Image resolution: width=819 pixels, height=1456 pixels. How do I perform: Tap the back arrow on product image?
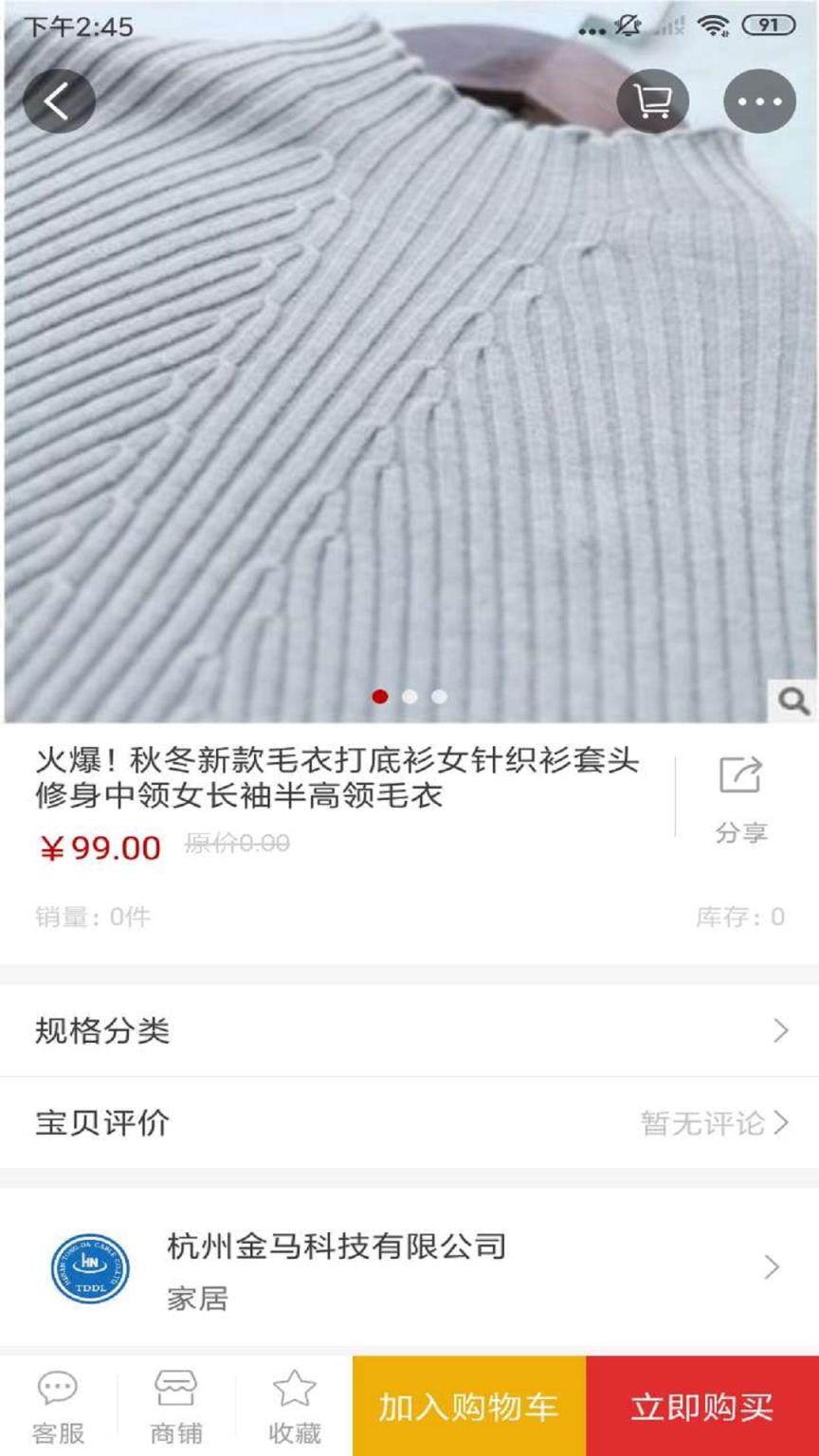[57, 100]
